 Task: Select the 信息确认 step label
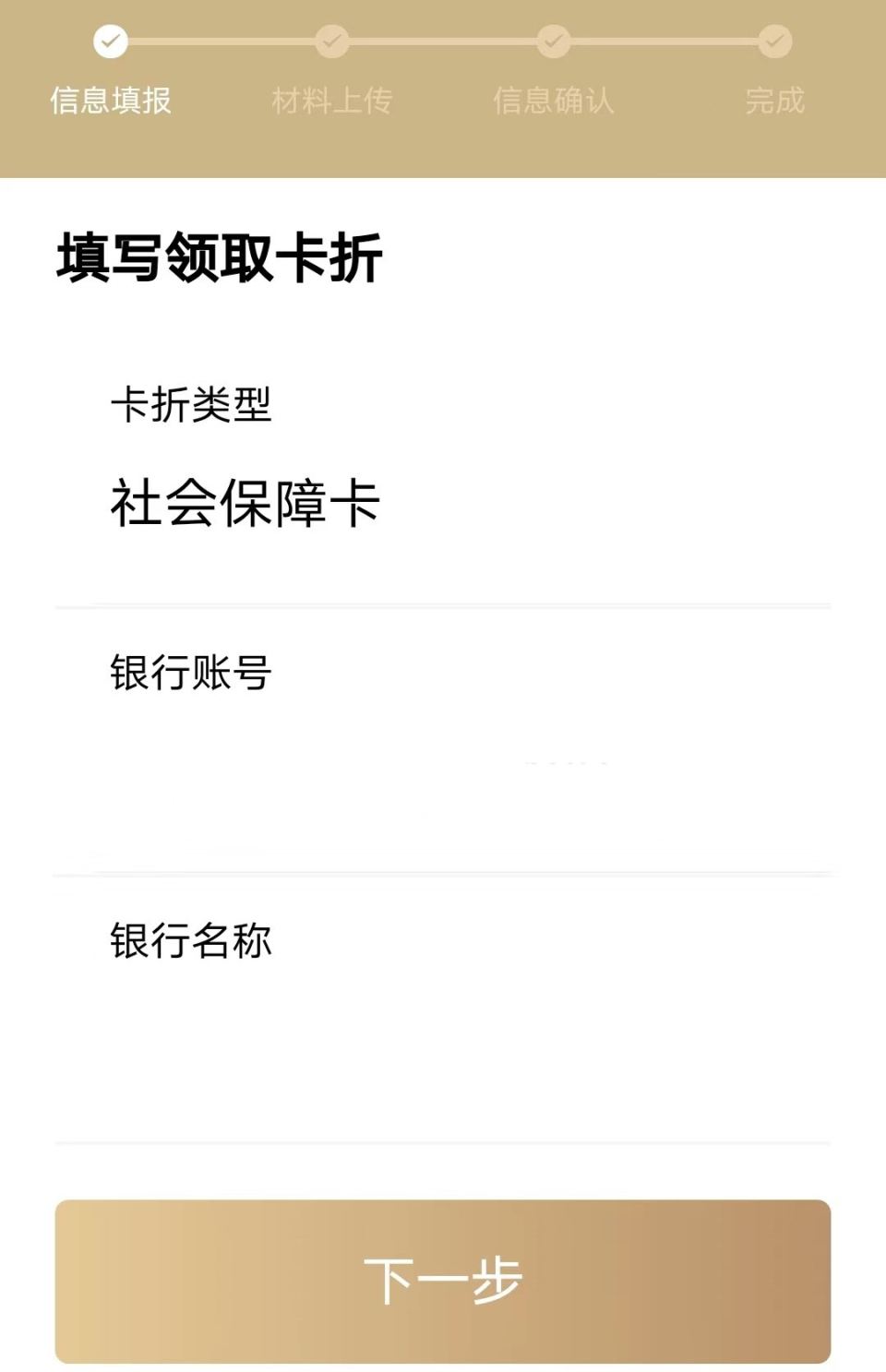tap(554, 100)
